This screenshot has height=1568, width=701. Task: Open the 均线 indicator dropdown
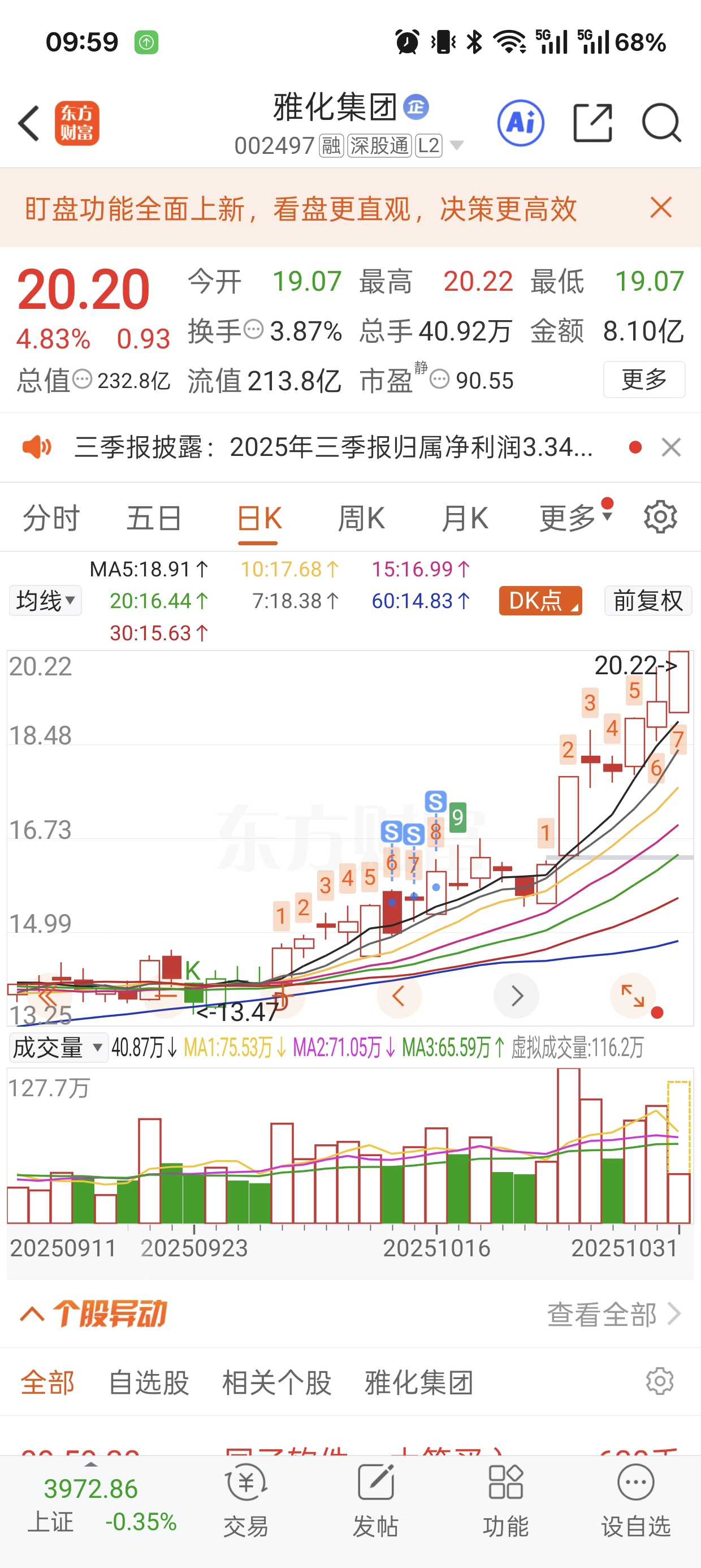pos(46,601)
